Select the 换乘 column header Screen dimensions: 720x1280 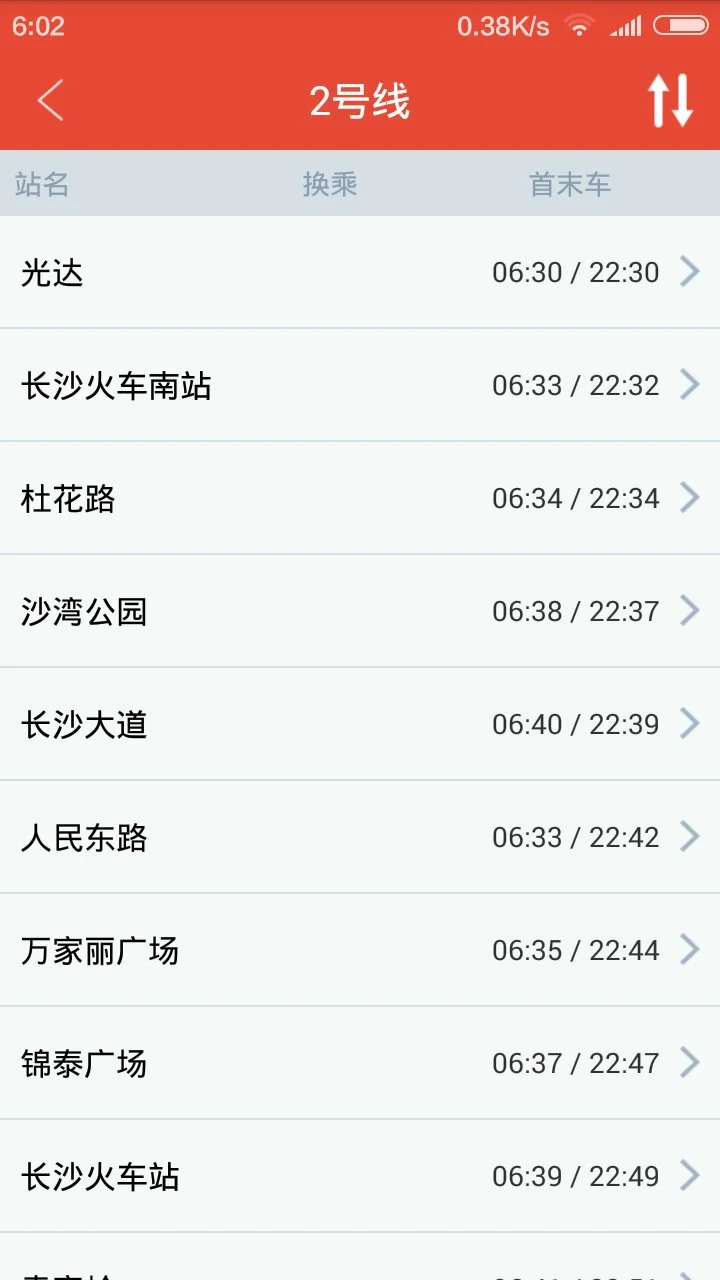click(x=330, y=183)
